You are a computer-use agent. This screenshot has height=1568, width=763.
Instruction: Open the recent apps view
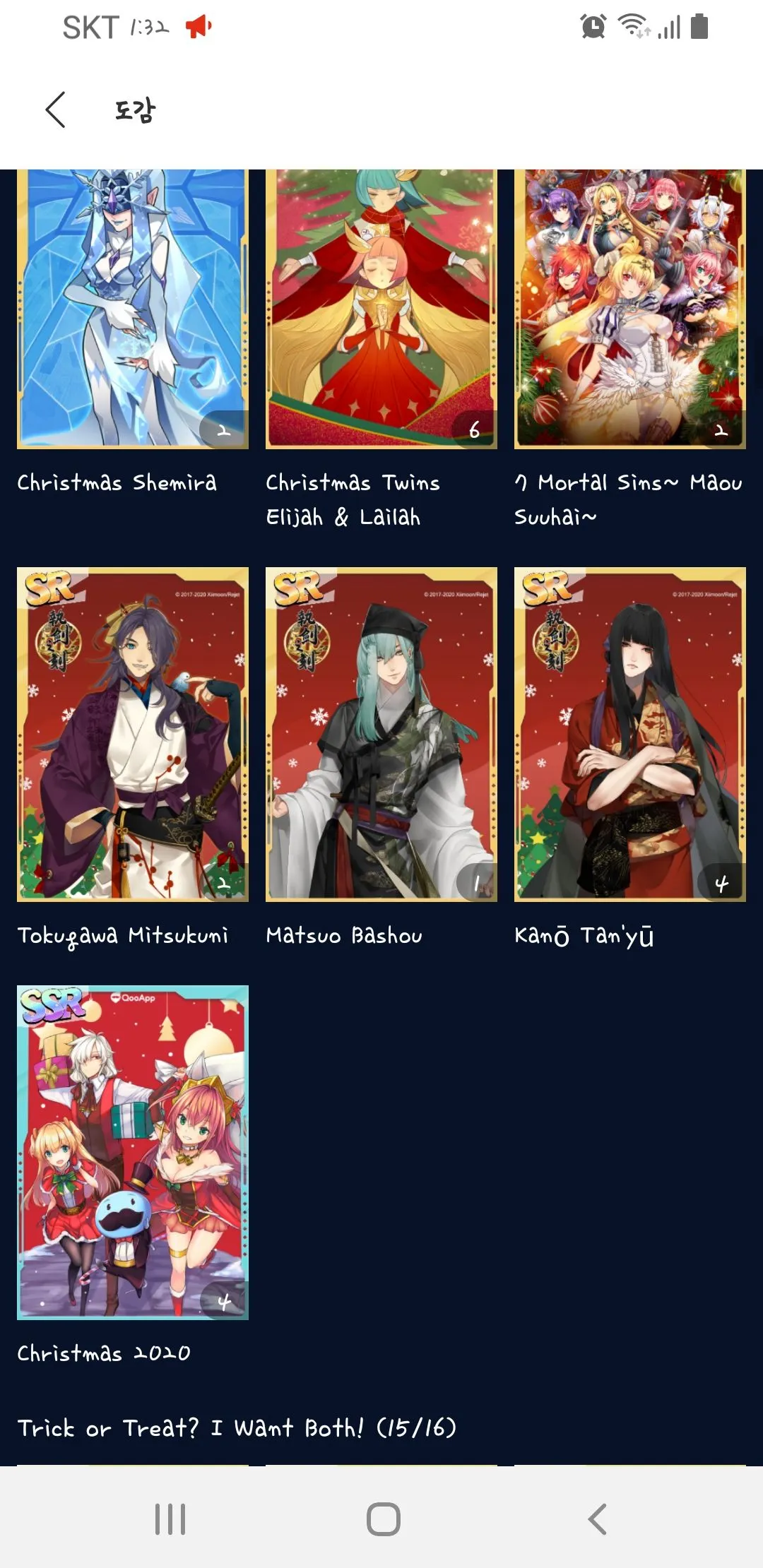(x=170, y=1519)
